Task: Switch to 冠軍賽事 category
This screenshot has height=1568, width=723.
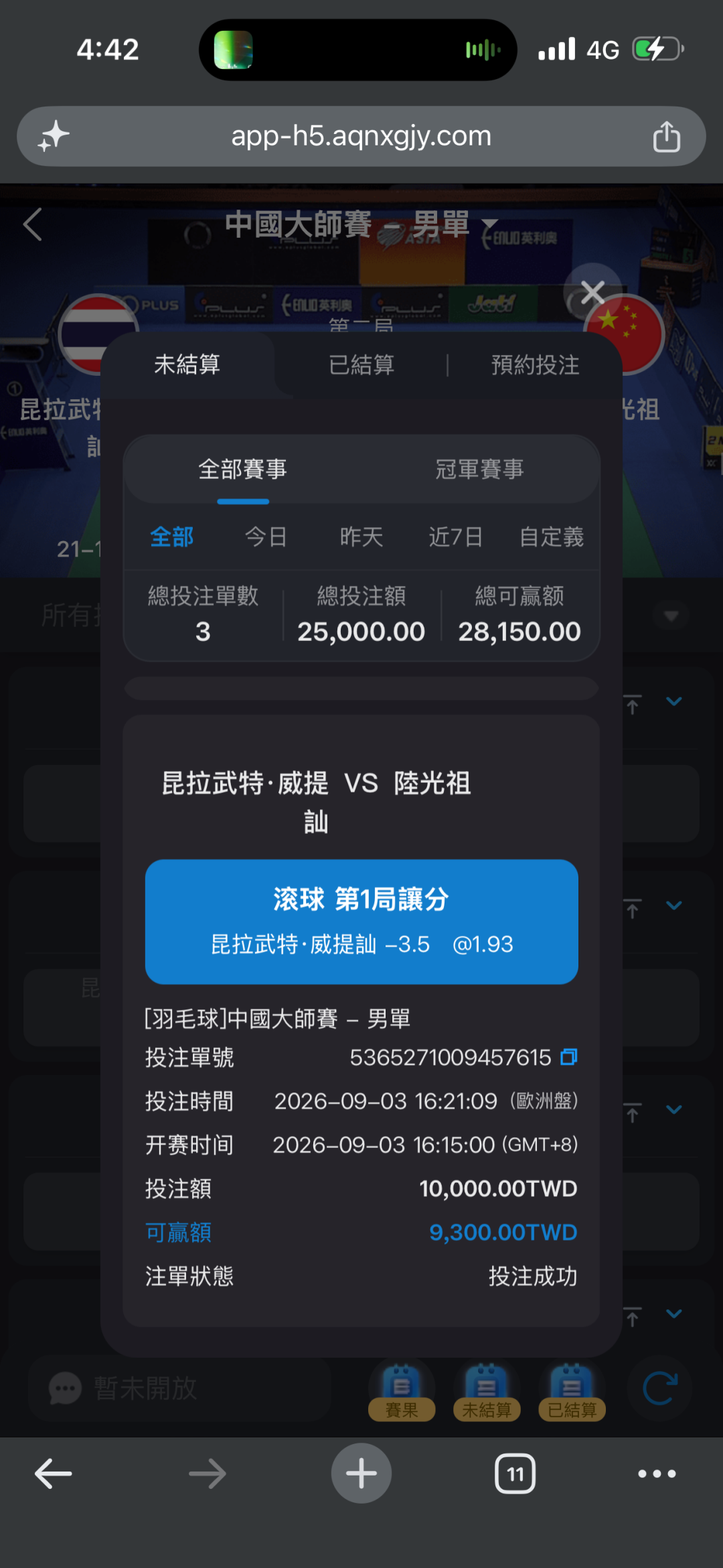Action: 479,470
